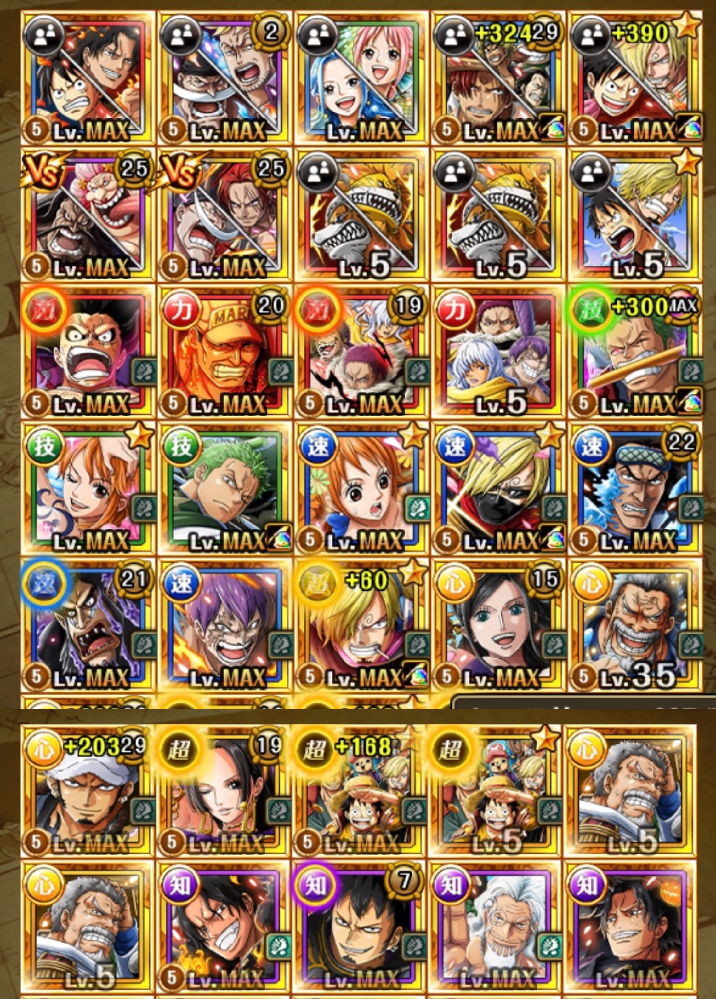Open the Nico Robin tile with badge 15
Image resolution: width=716 pixels, height=999 pixels.
(x=496, y=622)
